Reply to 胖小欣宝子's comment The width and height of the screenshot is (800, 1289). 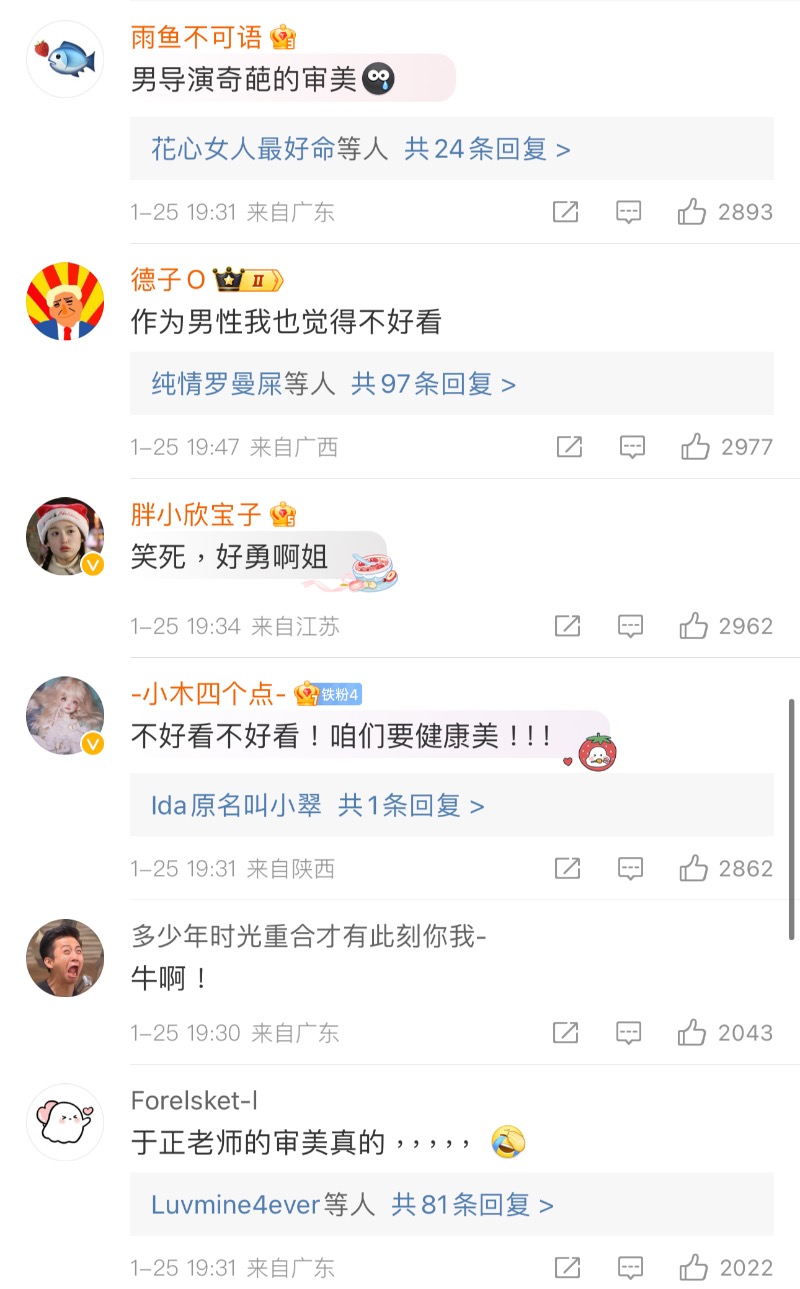coord(630,627)
